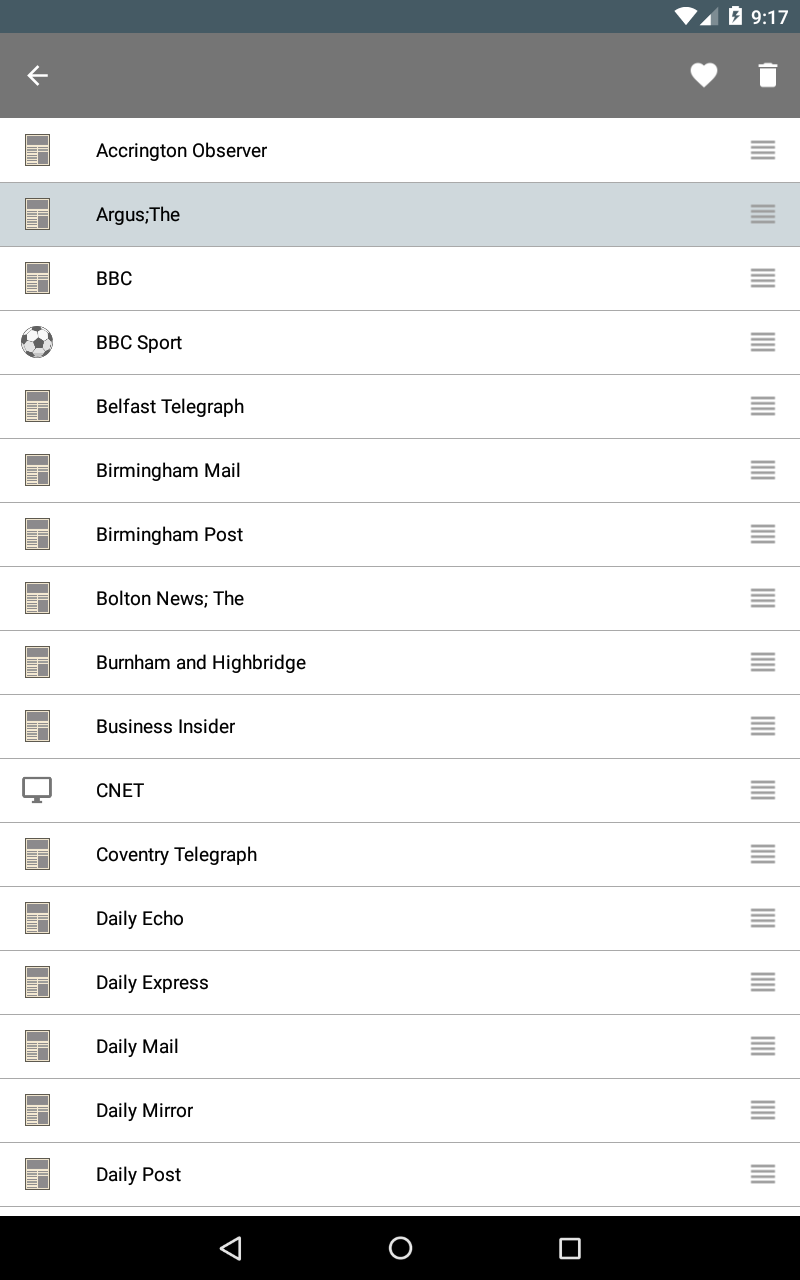Screen dimensions: 800x1280
Task: Open Bolton News; The
Action: (170, 598)
